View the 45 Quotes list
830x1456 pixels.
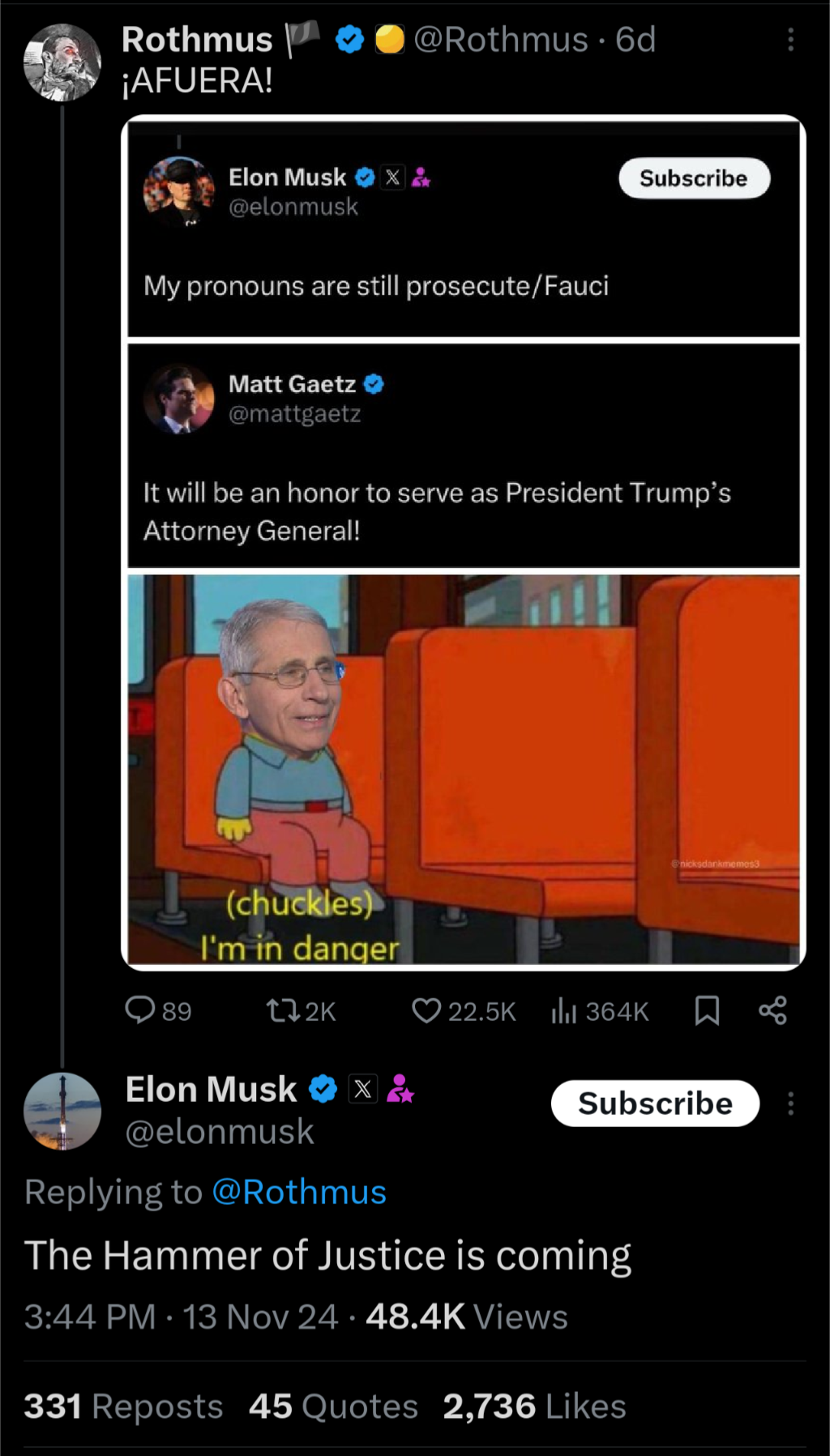[333, 1407]
